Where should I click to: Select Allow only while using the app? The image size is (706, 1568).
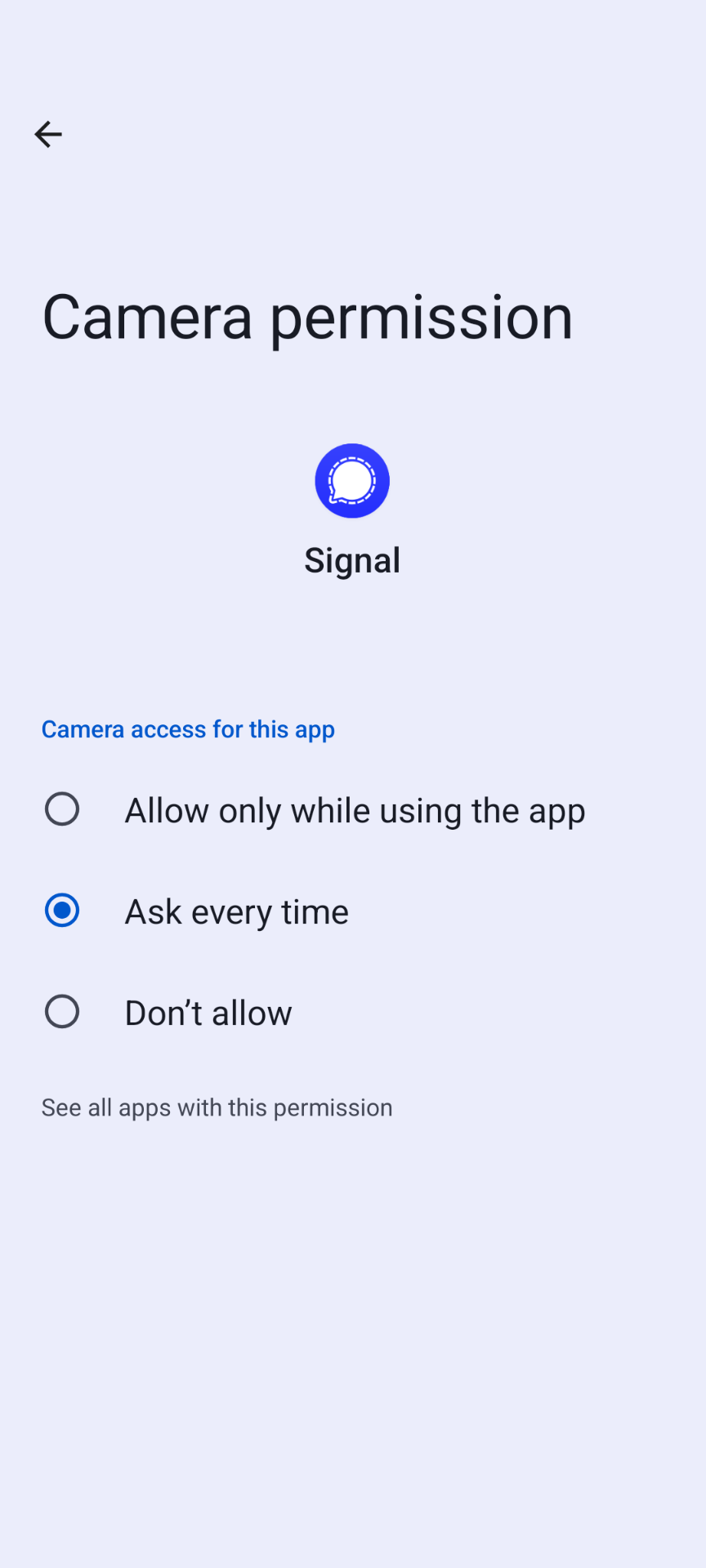click(x=62, y=809)
